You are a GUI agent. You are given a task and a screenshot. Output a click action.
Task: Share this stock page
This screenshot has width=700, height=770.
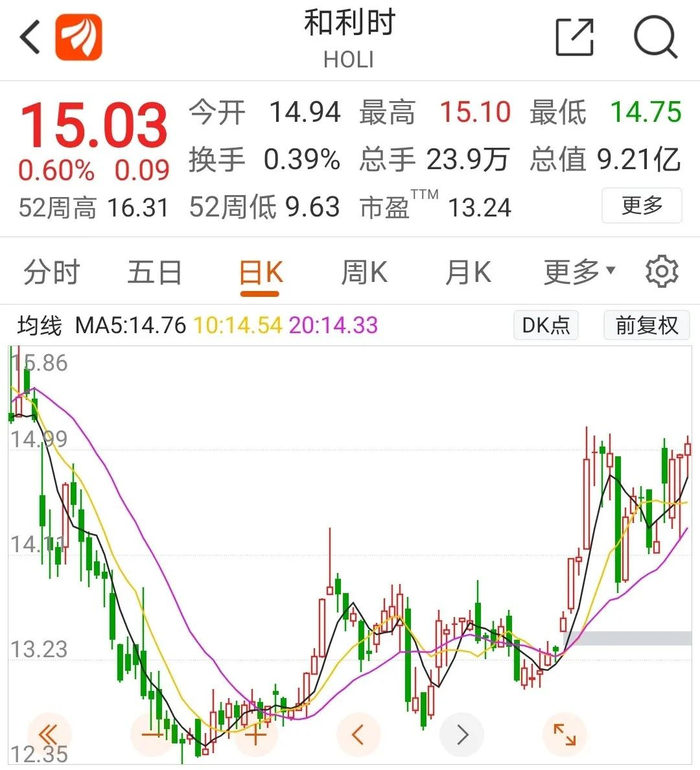(x=575, y=37)
